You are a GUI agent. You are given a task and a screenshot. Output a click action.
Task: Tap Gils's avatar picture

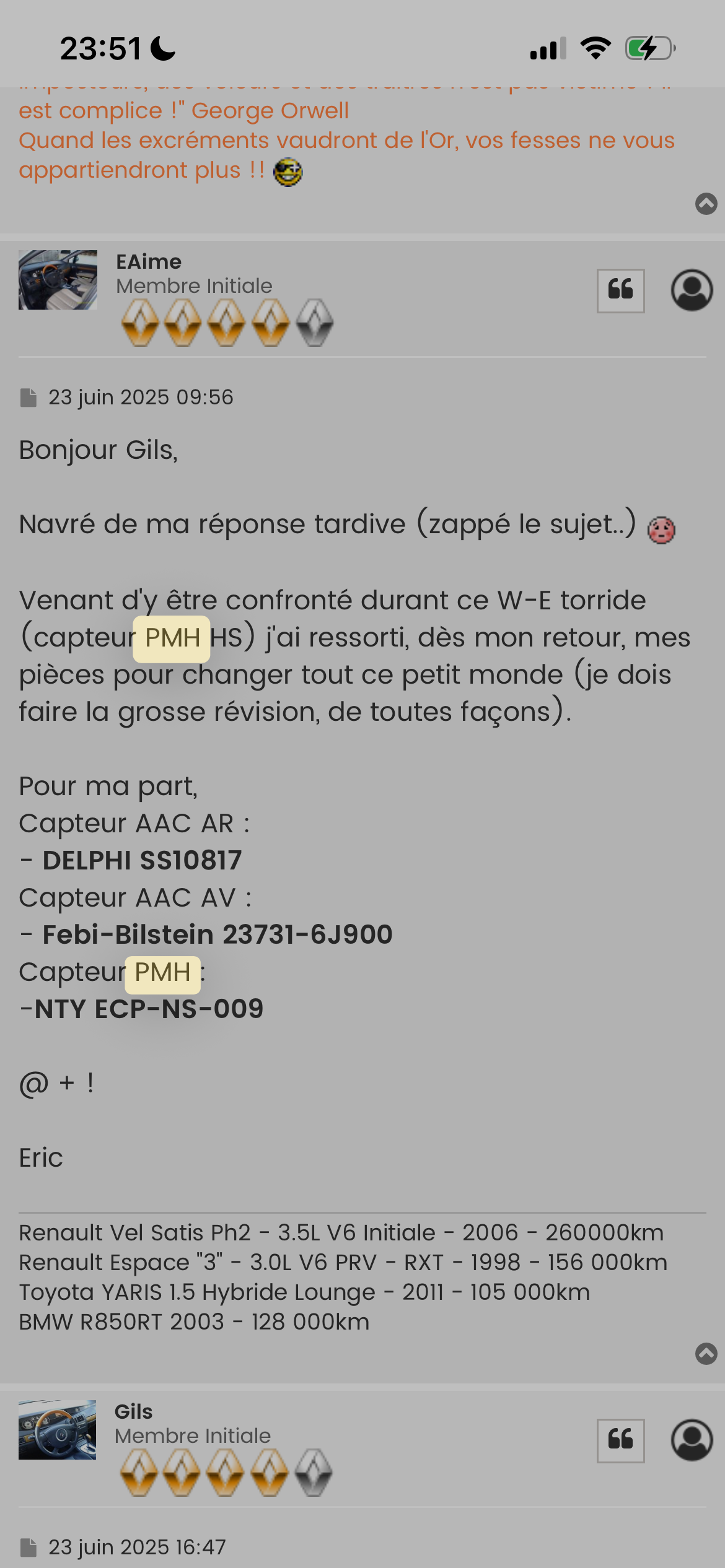click(58, 1429)
